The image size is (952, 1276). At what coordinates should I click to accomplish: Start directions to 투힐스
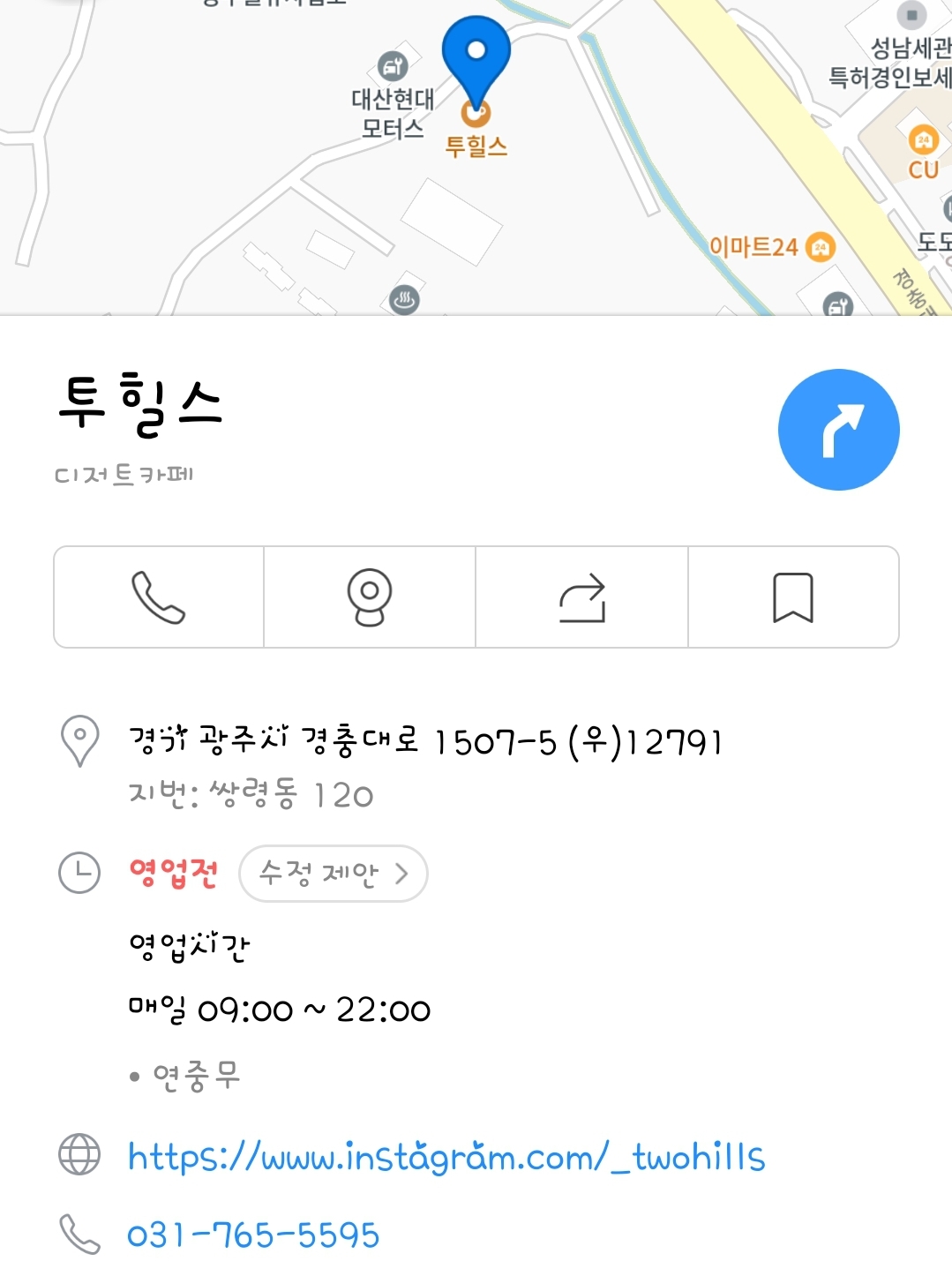tap(838, 430)
